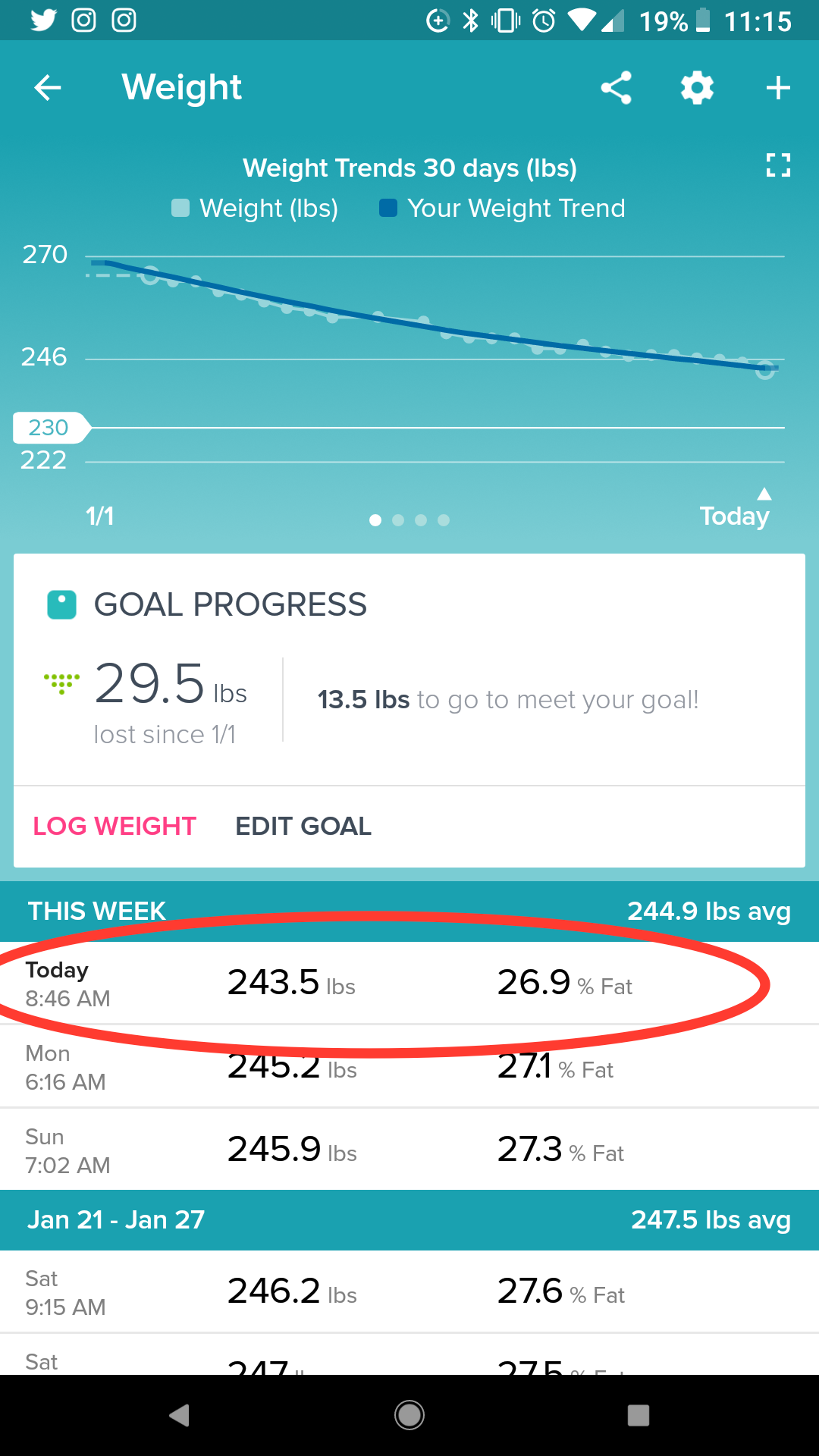Select the chart page indicator dots
The height and width of the screenshot is (1456, 819).
pyautogui.click(x=409, y=520)
